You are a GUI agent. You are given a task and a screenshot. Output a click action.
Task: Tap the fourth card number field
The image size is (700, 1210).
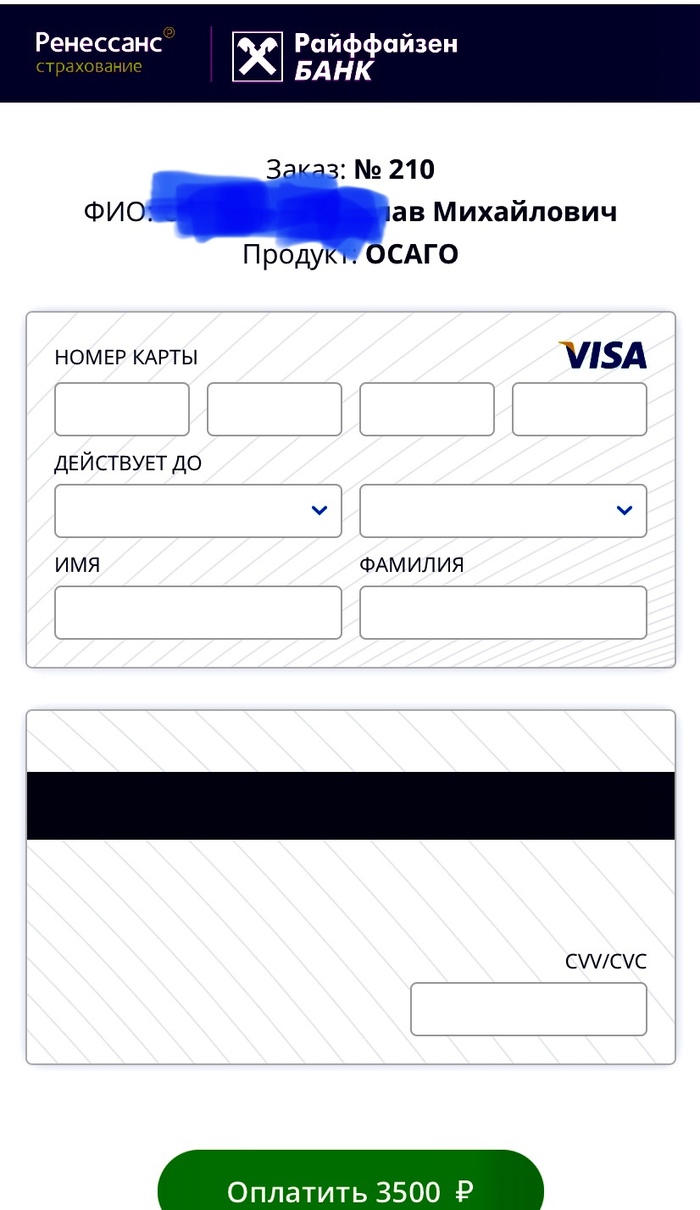[x=579, y=409]
